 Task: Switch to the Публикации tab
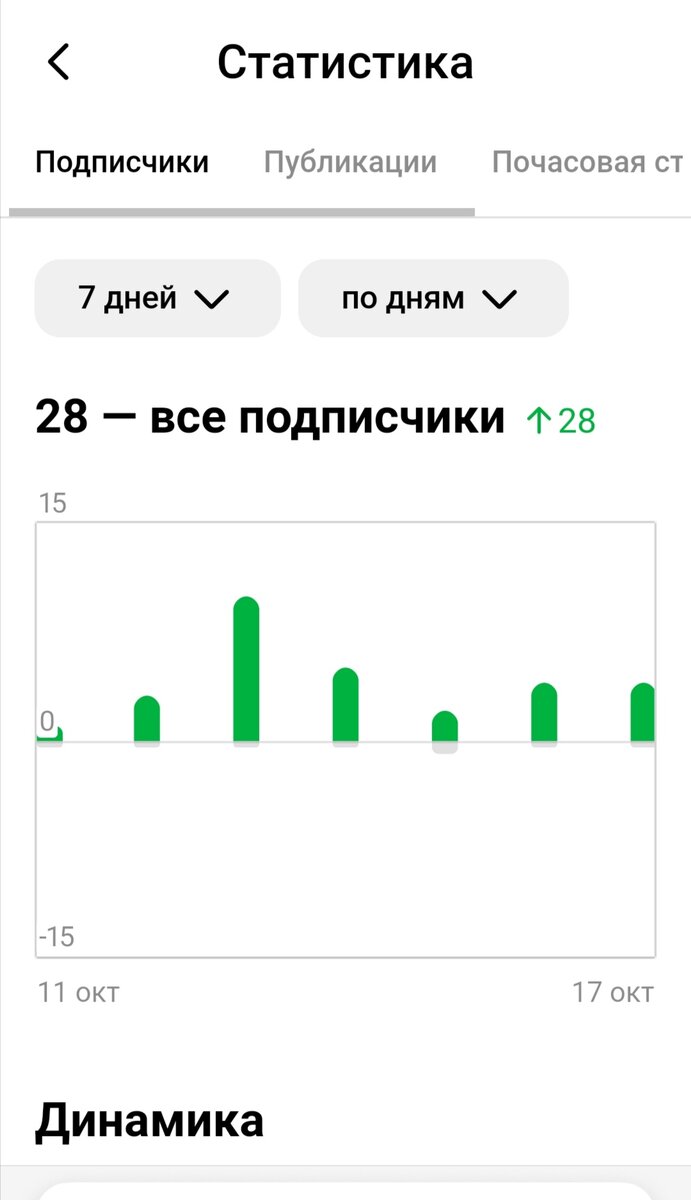[350, 162]
